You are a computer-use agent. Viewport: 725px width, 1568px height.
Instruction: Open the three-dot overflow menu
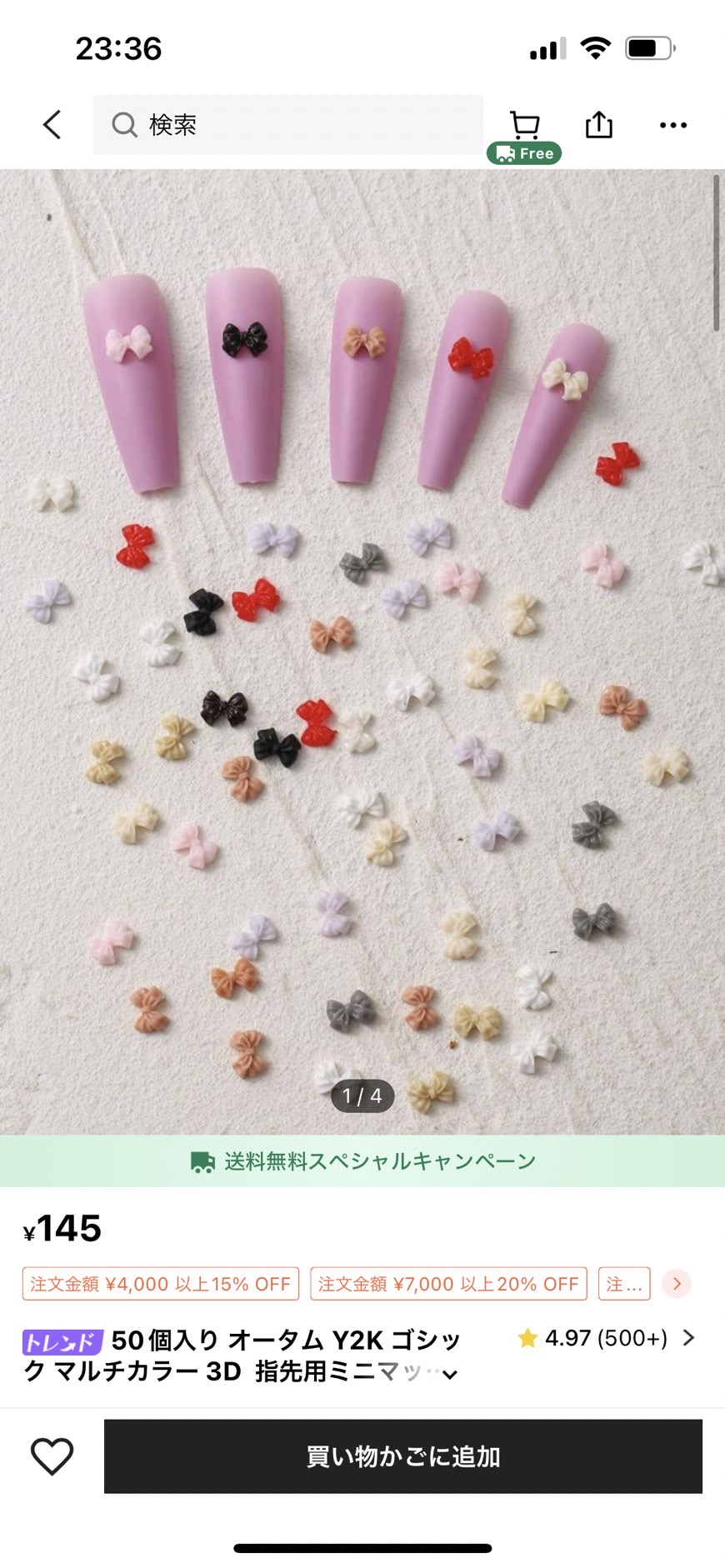coord(672,125)
